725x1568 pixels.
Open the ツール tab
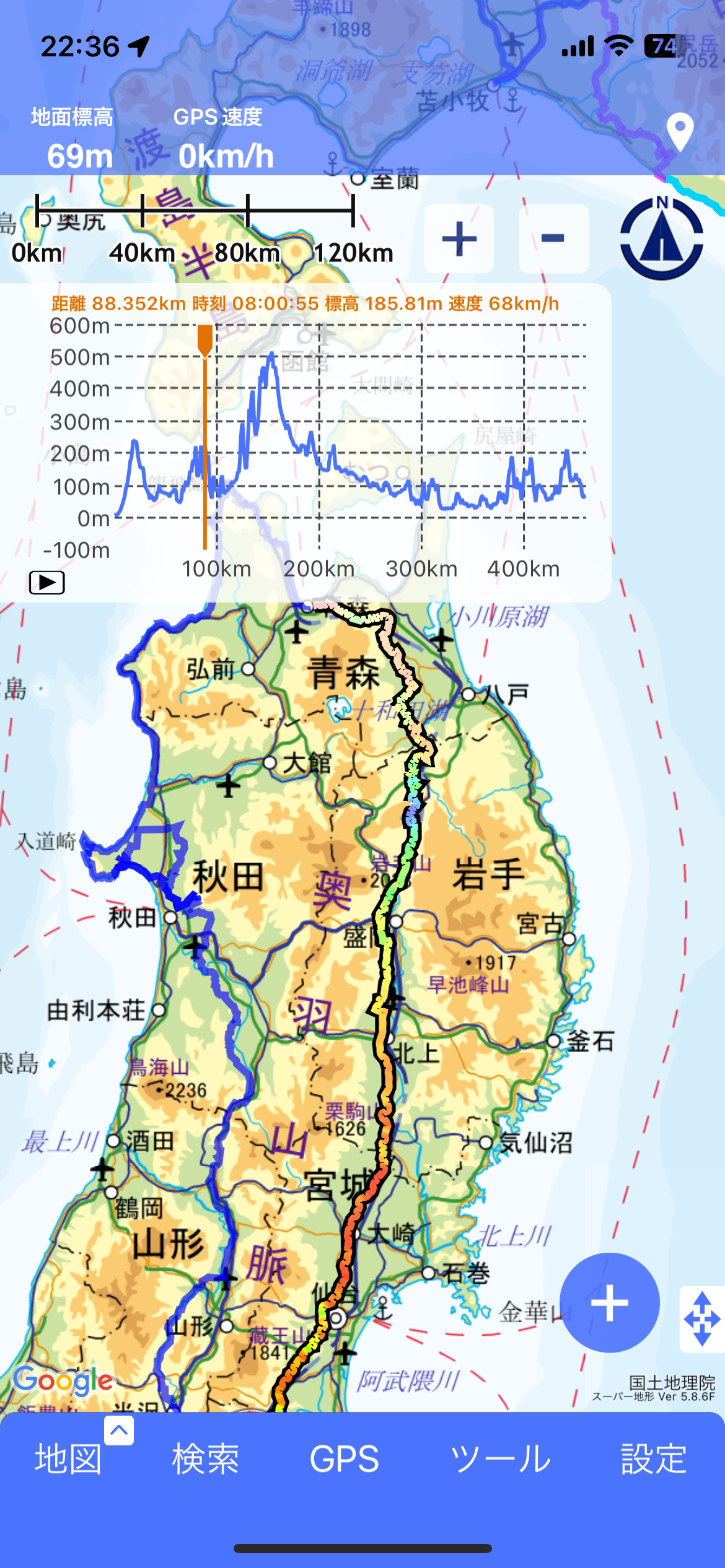point(500,1459)
